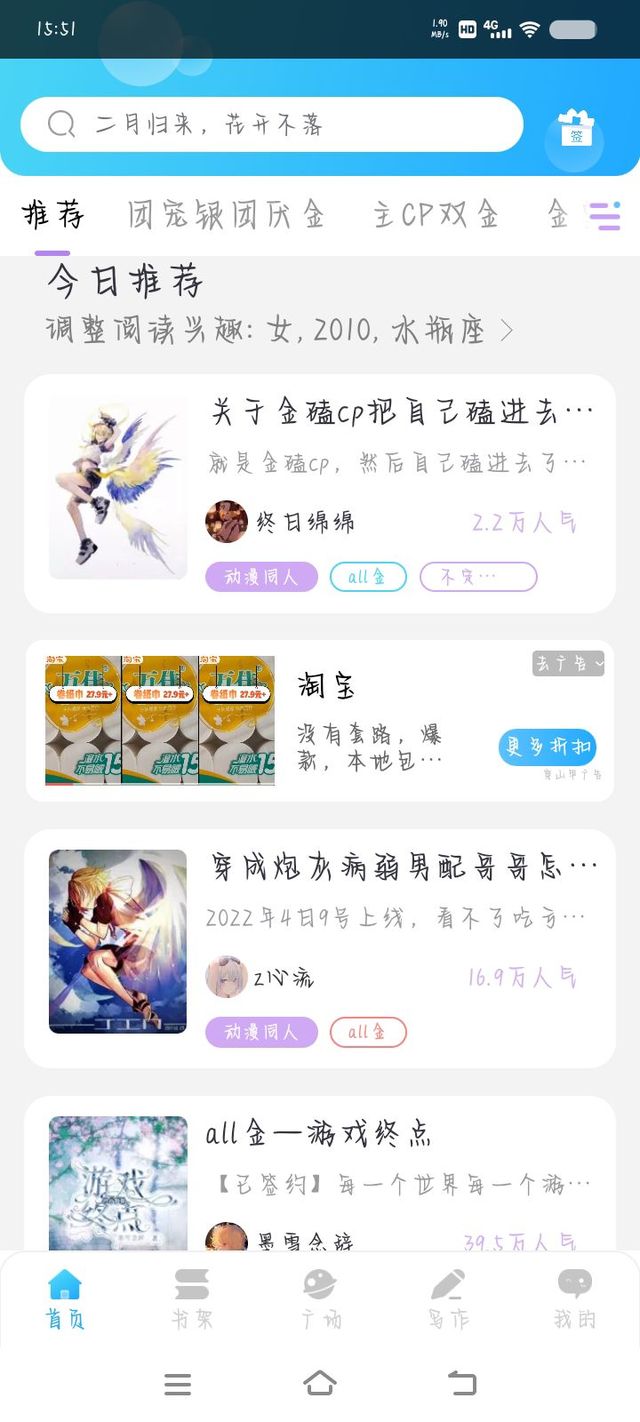Viewport: 640px width, 1422px height.
Task: Switch to the 广场 tab
Action: pos(320,1298)
